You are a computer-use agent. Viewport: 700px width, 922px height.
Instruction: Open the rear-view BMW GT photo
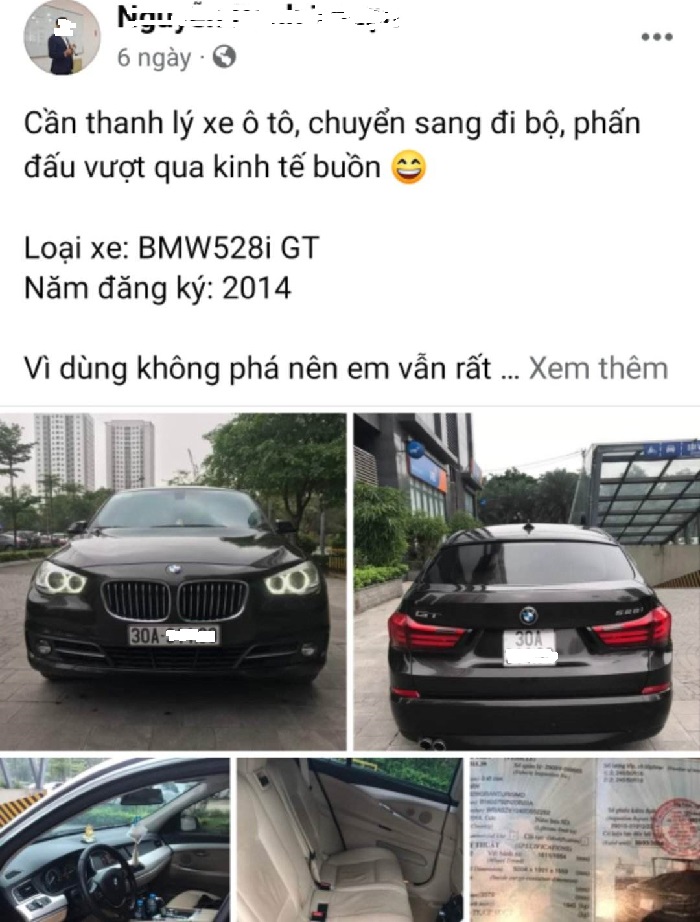point(527,580)
